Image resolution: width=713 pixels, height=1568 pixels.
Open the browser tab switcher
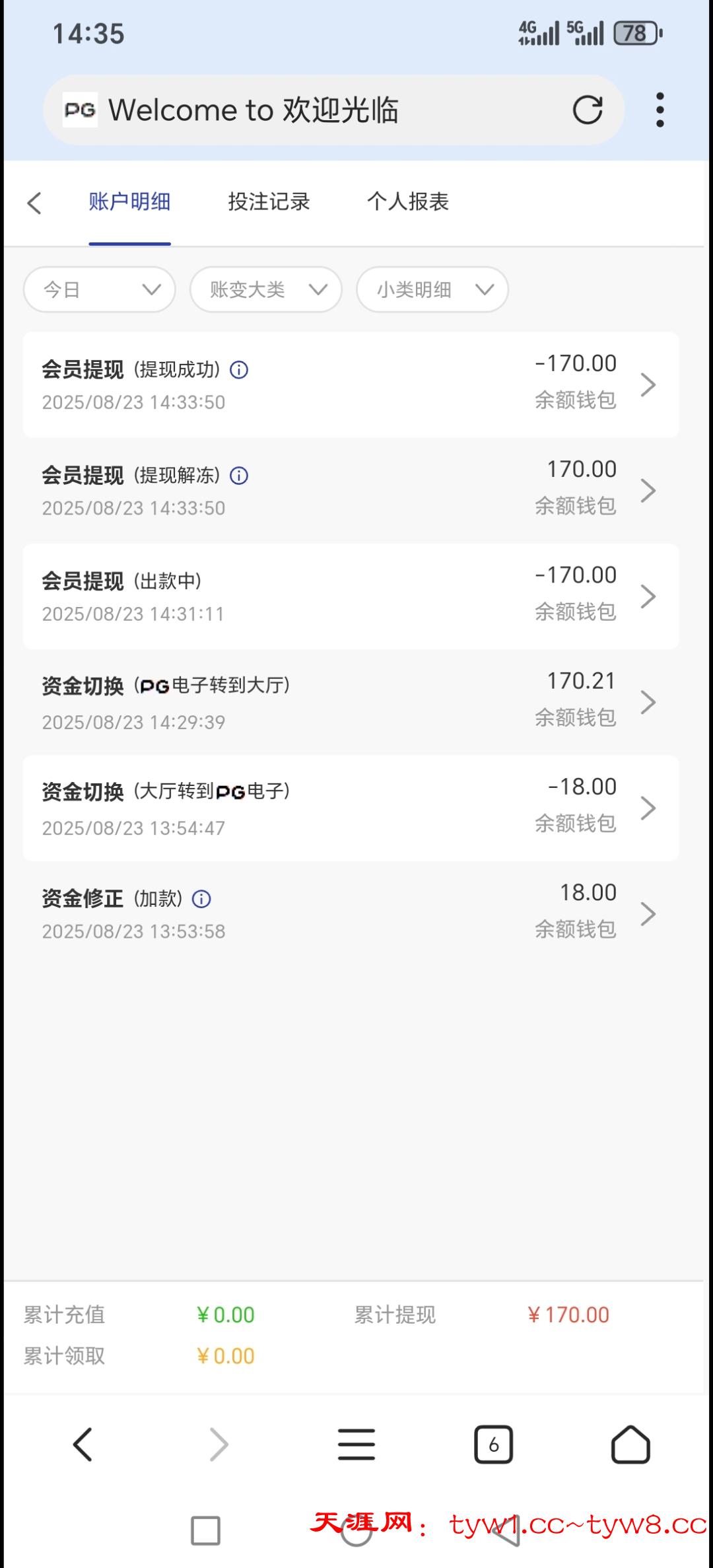[493, 1444]
